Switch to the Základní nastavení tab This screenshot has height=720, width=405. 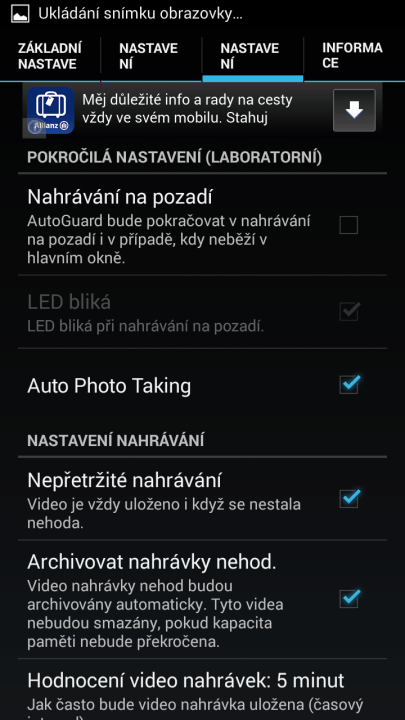pyautogui.click(x=50, y=56)
